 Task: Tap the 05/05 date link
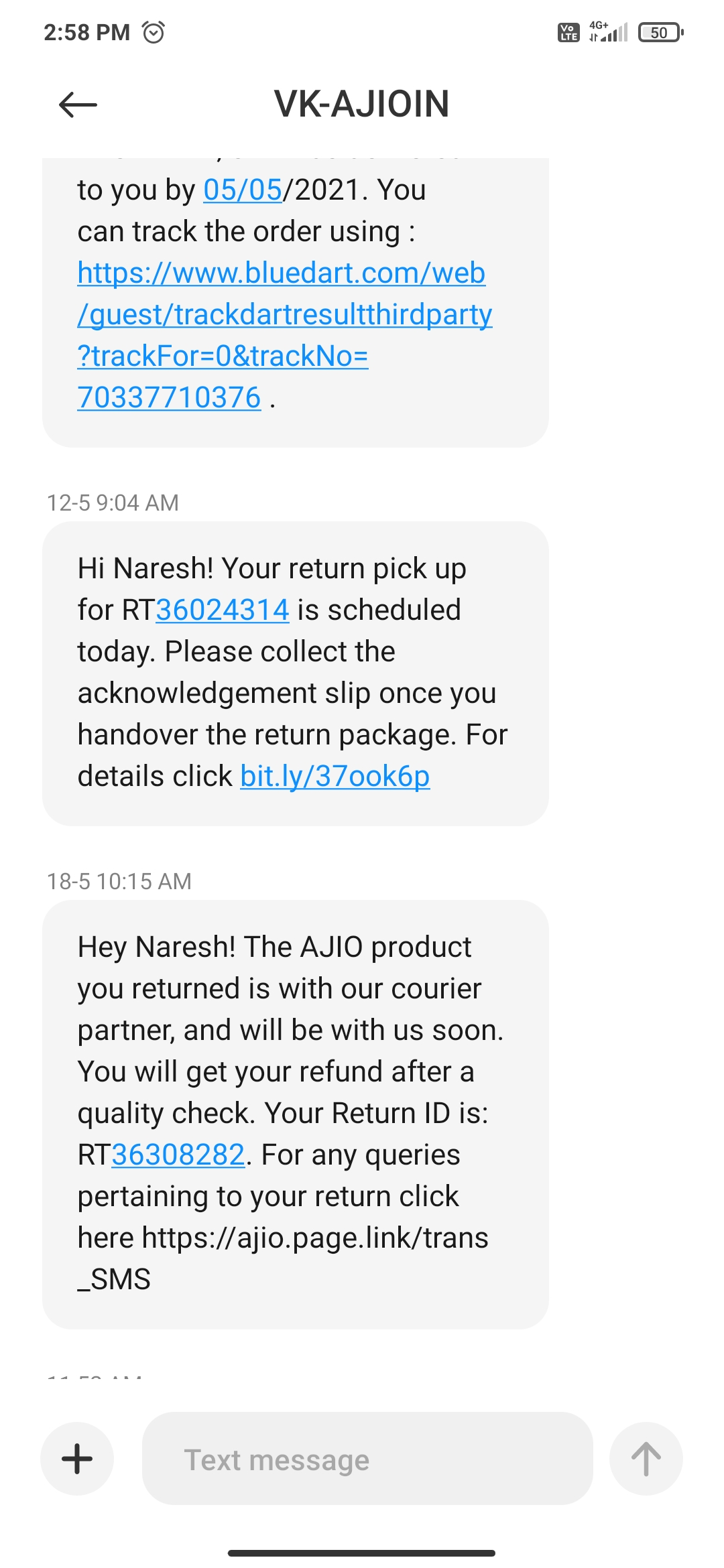point(242,190)
